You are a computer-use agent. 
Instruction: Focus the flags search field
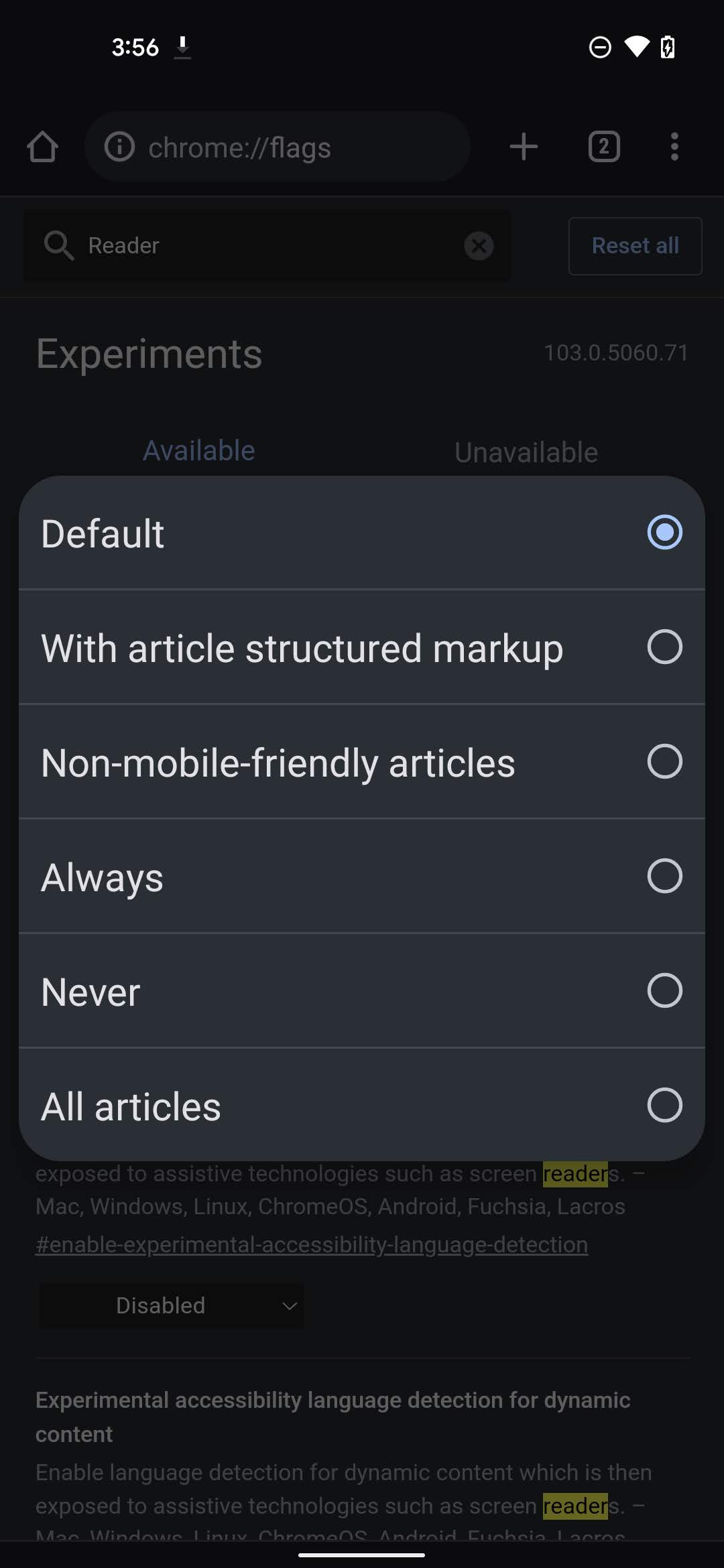pos(268,246)
